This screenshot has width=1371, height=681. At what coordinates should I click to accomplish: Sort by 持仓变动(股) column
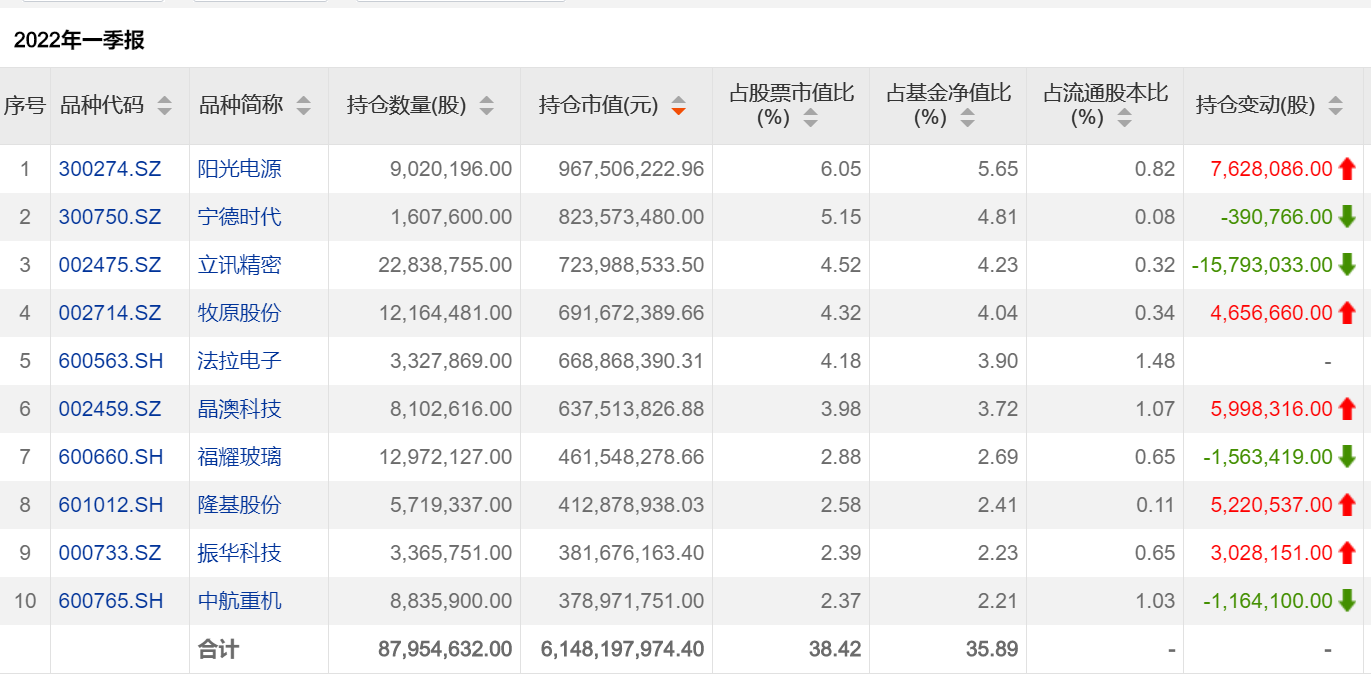1335,105
